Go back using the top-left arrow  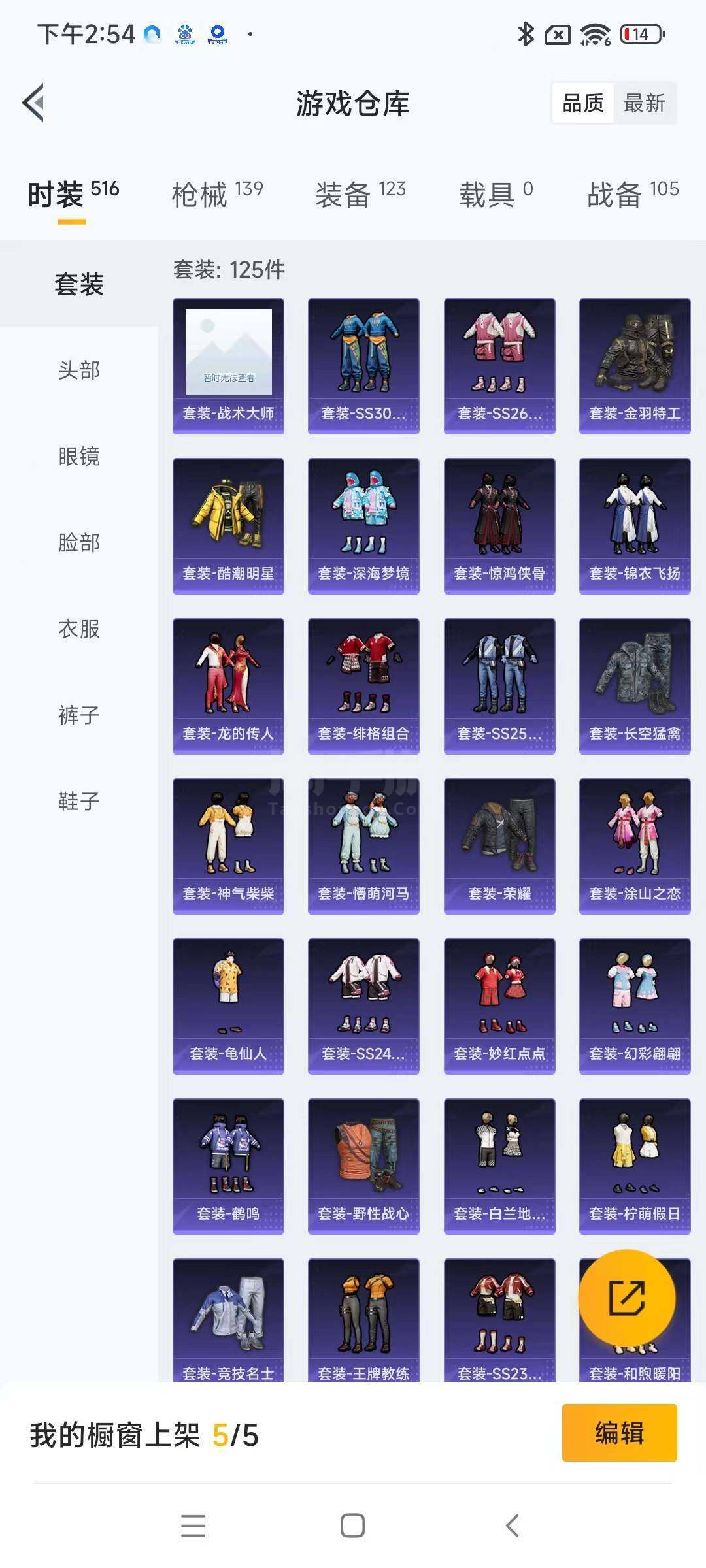coord(34,103)
